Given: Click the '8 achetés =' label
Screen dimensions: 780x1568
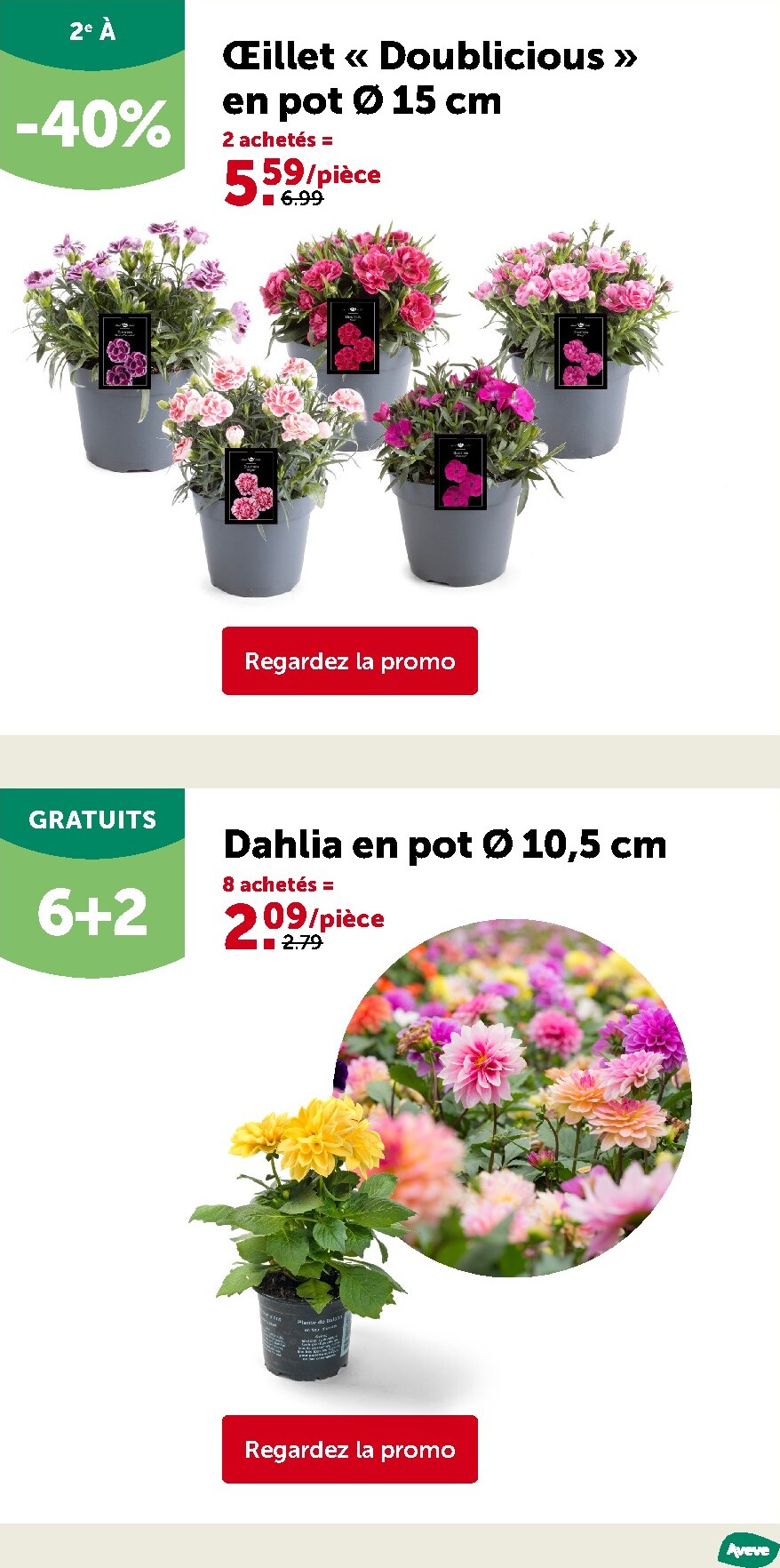Looking at the screenshot, I should point(277,884).
